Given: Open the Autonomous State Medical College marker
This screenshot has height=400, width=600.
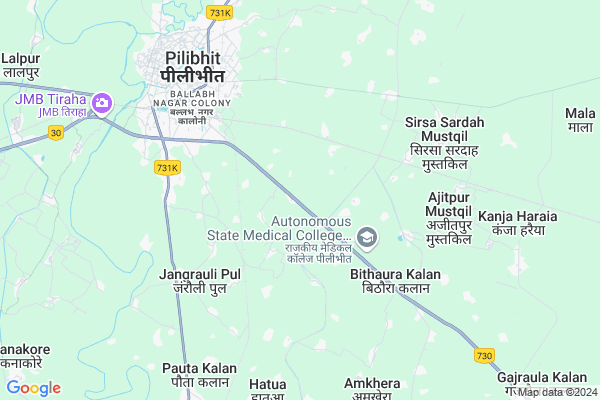Looking at the screenshot, I should point(368,237).
